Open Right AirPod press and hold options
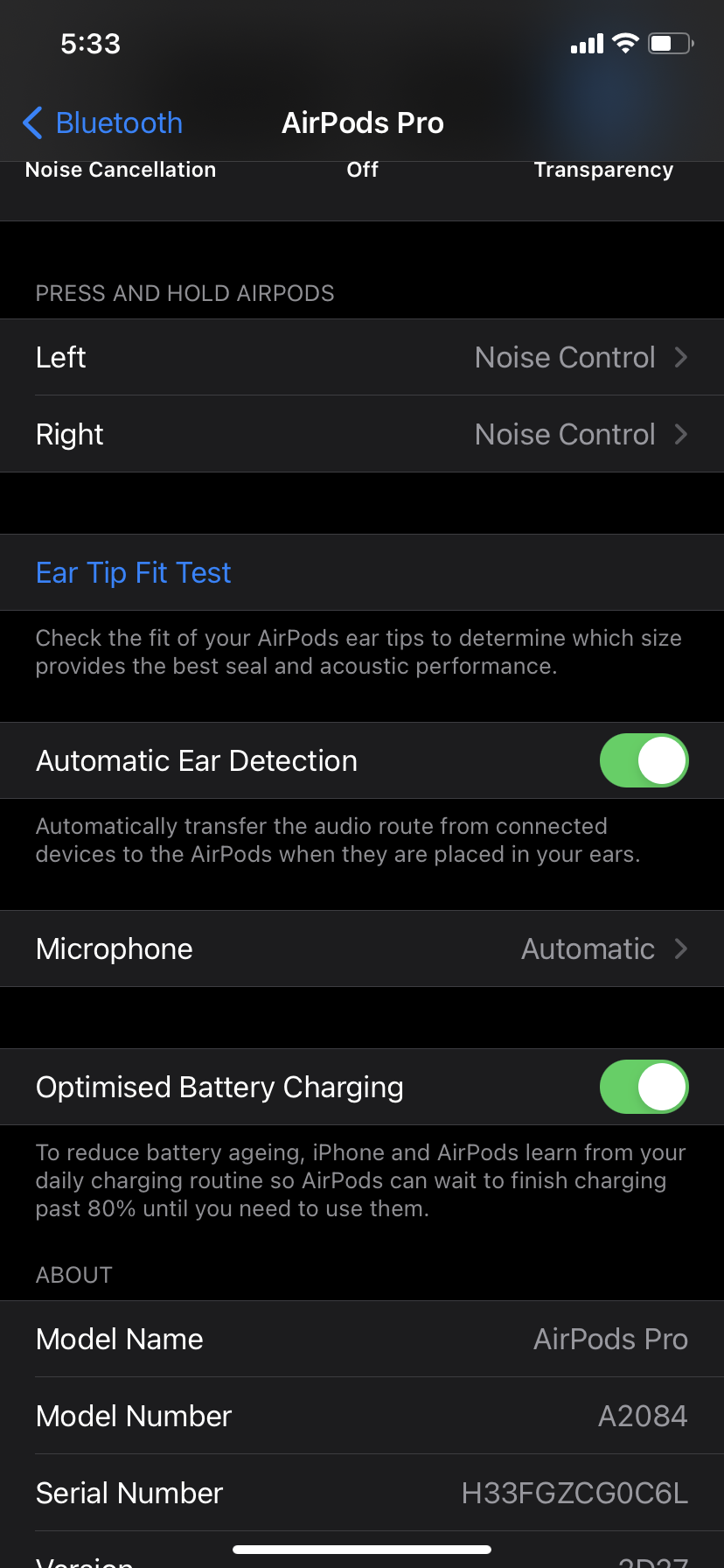The height and width of the screenshot is (1568, 724). [362, 434]
